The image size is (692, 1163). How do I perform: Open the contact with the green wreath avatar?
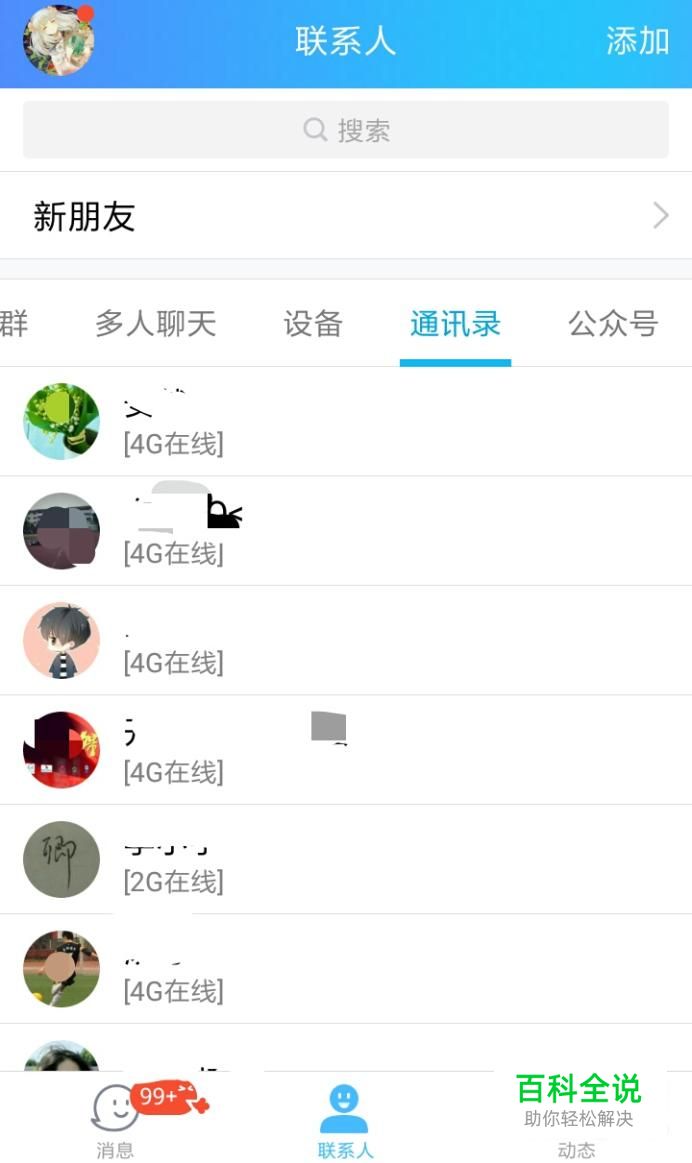click(x=346, y=421)
